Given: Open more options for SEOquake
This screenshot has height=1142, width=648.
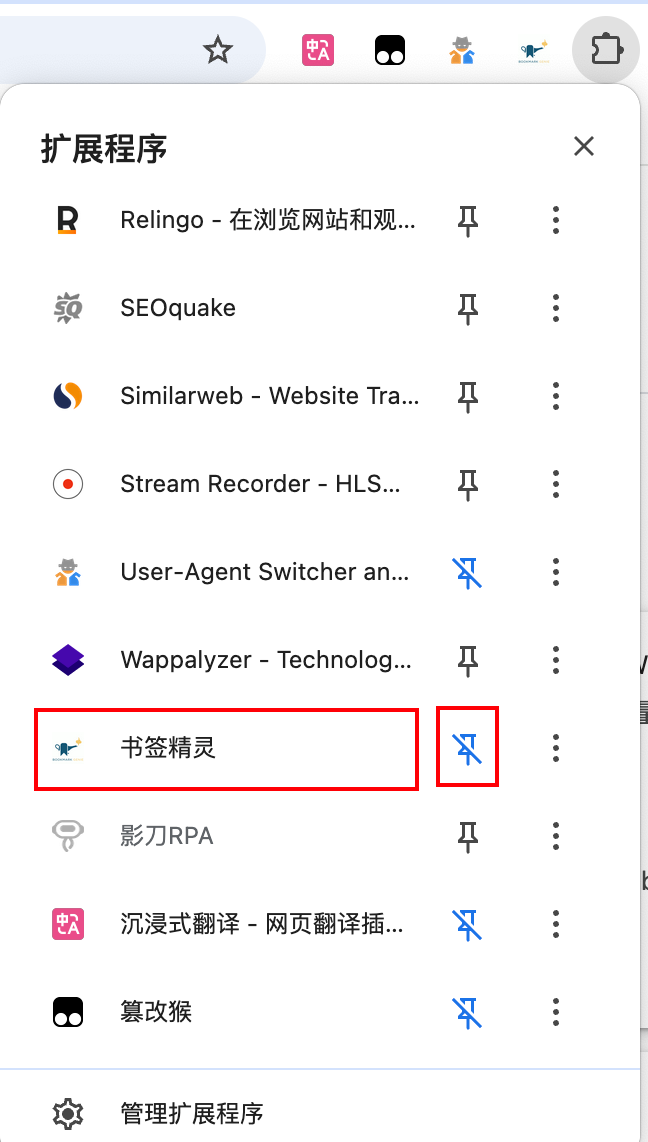Looking at the screenshot, I should tap(556, 308).
